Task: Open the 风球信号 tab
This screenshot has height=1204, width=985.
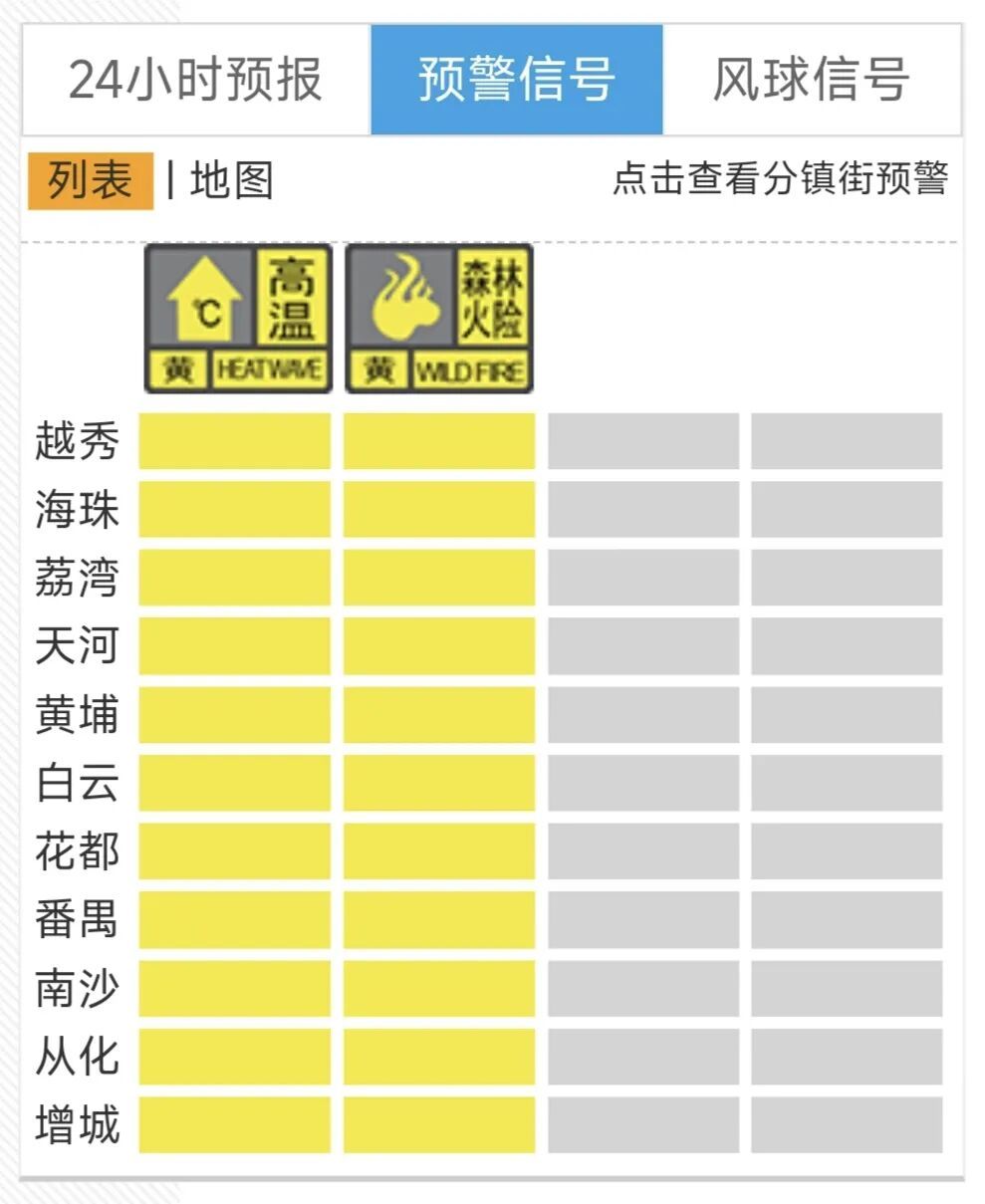Action: [811, 80]
